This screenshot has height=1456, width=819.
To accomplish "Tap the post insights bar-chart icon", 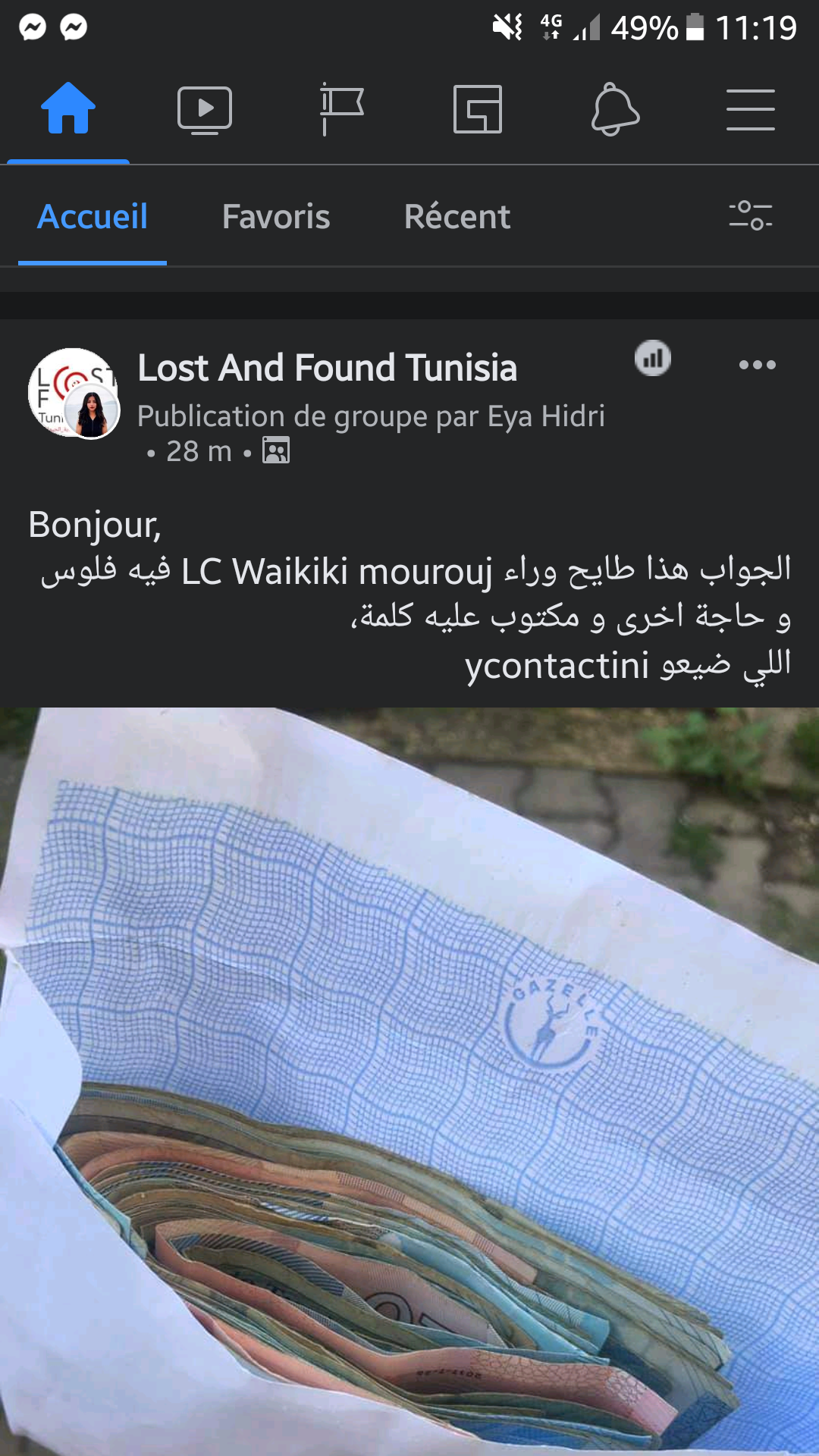I will pos(653,358).
